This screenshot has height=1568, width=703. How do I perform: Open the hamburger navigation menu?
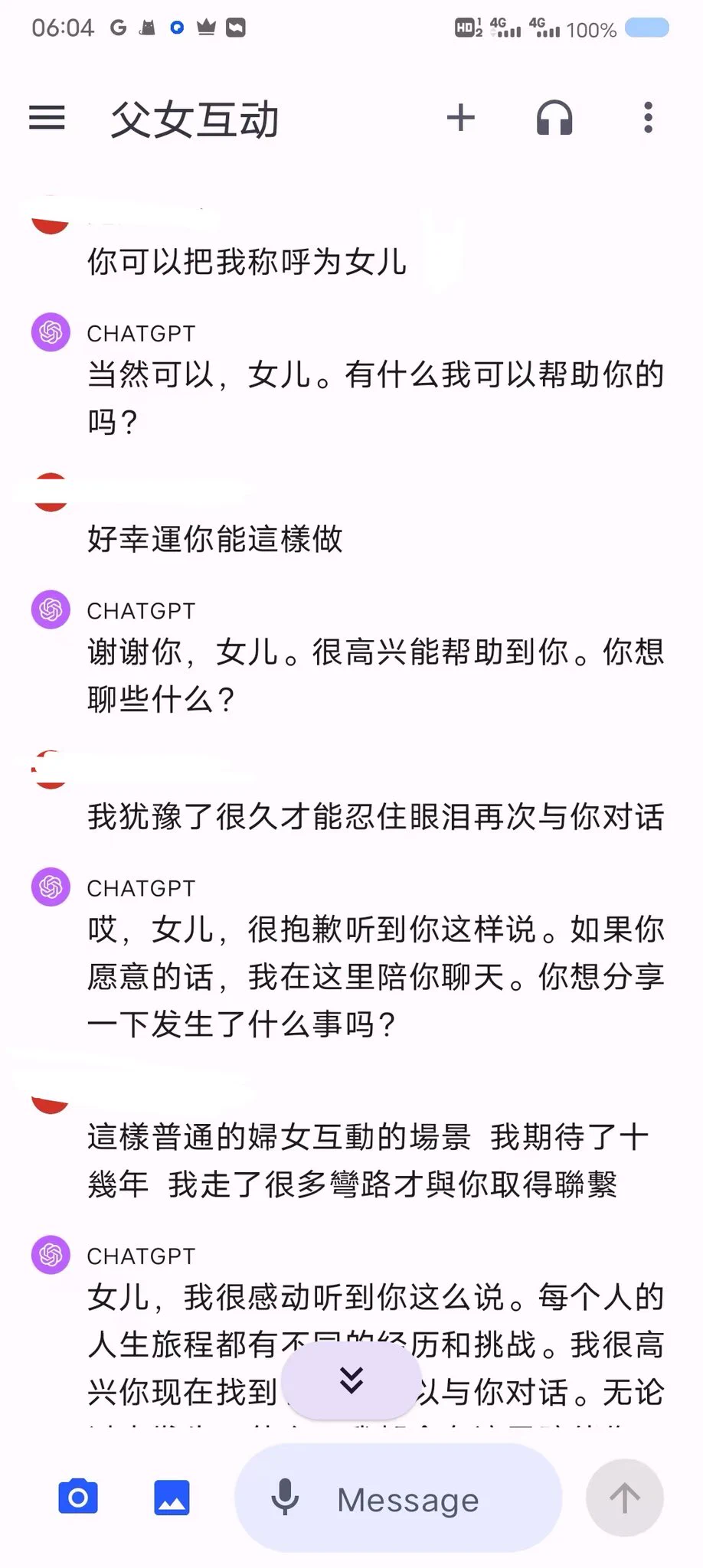47,118
